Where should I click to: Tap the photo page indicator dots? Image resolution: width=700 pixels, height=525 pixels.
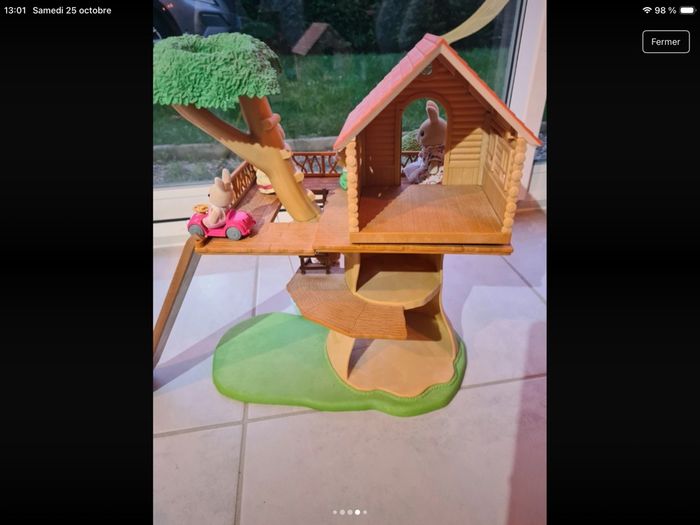coord(349,512)
